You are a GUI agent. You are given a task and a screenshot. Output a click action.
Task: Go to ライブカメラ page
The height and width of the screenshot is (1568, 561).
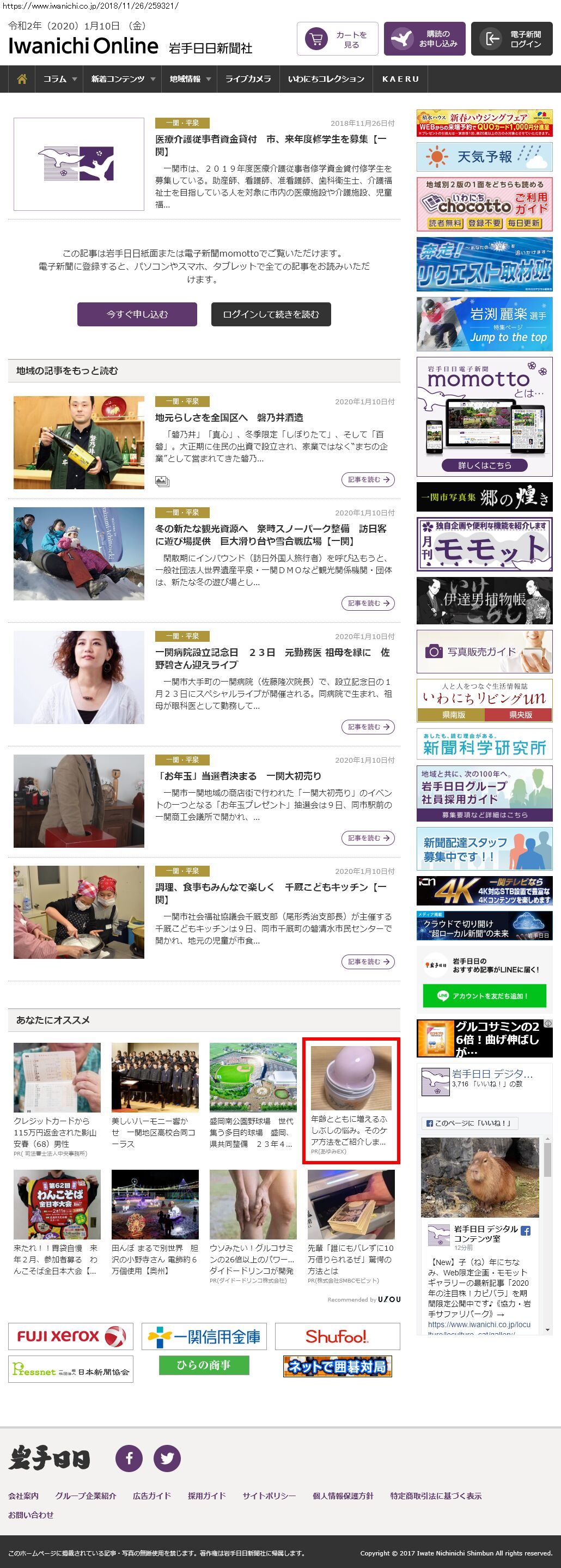(248, 79)
